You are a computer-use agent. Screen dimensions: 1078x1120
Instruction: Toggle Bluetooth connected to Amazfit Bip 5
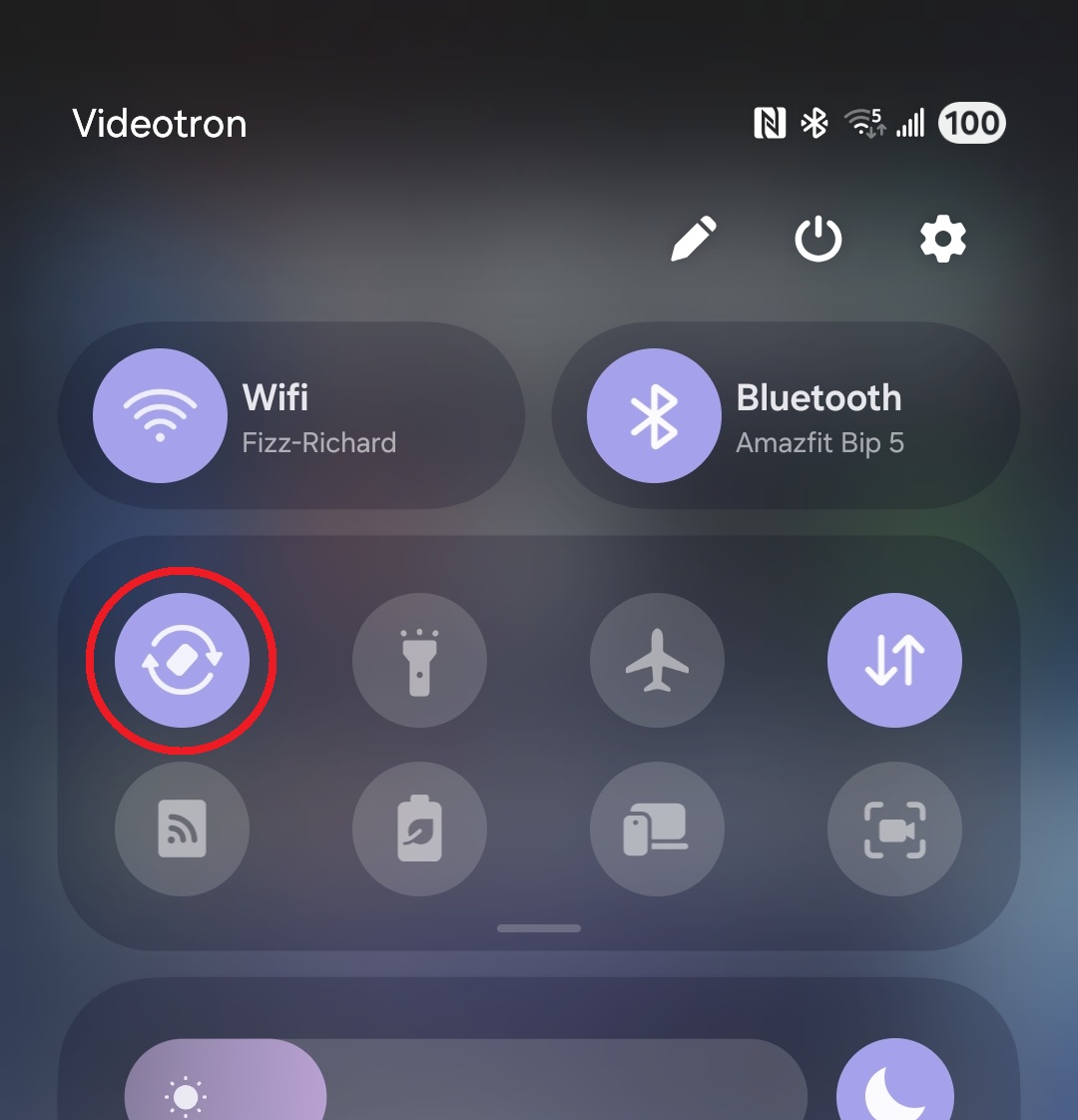point(654,415)
